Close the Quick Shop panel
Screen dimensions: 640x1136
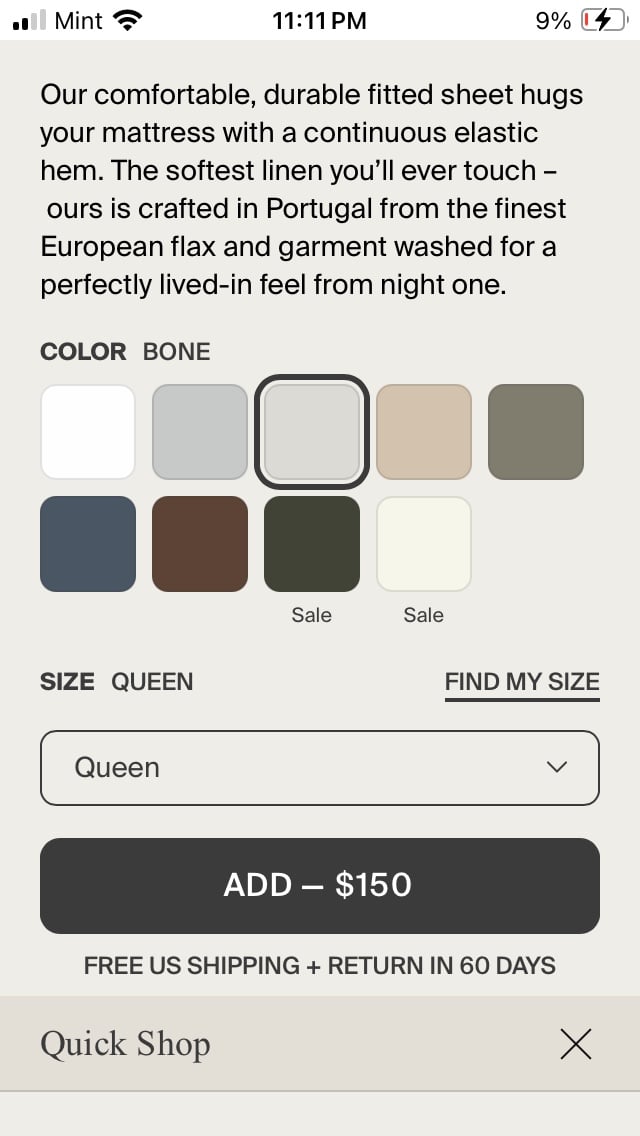(x=576, y=1044)
